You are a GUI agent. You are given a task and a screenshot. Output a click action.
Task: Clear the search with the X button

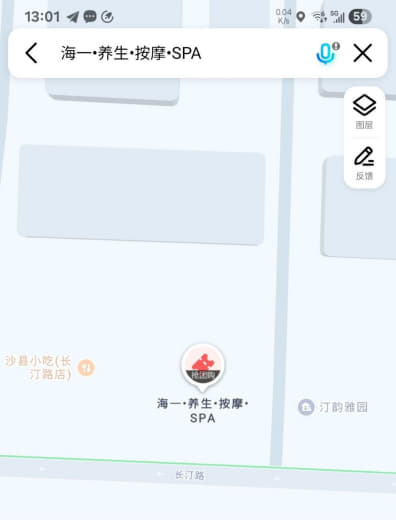[x=363, y=53]
